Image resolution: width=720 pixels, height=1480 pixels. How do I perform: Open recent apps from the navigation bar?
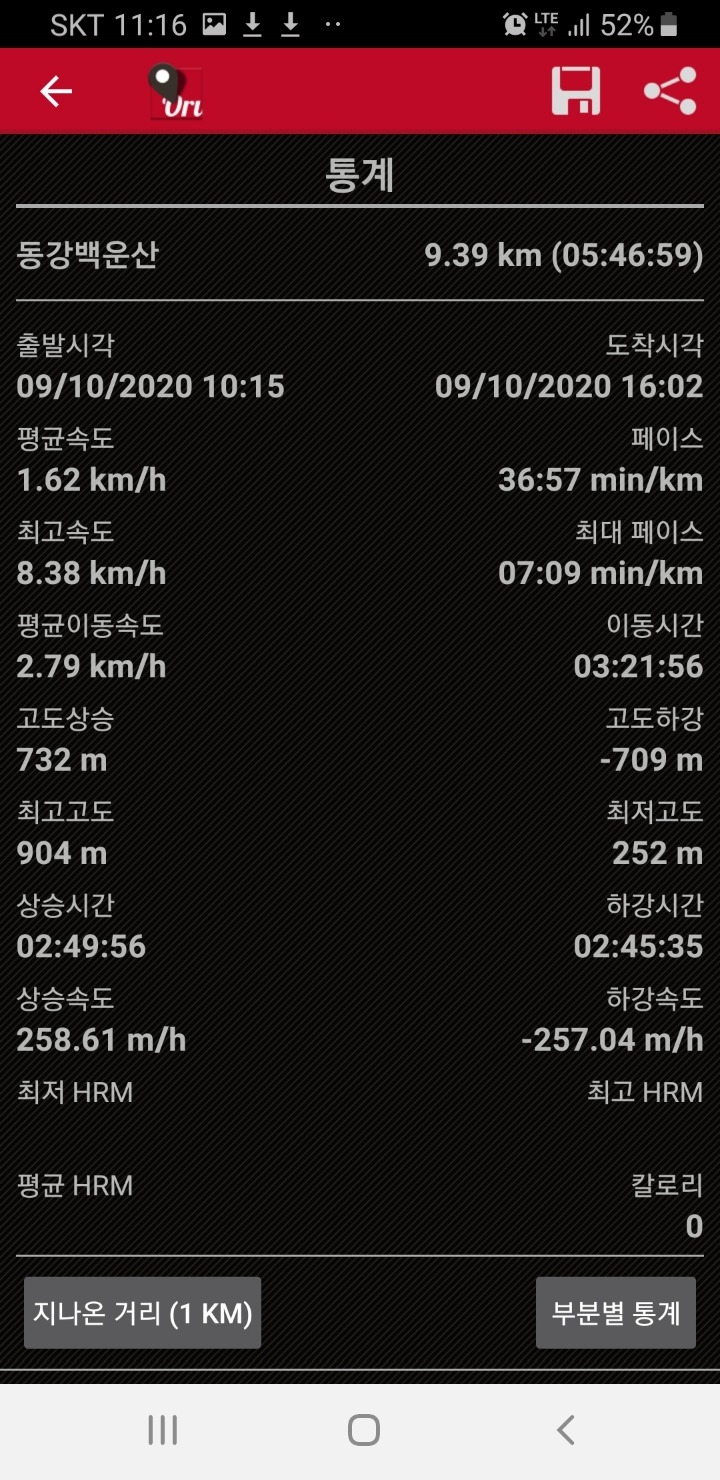pyautogui.click(x=162, y=1430)
